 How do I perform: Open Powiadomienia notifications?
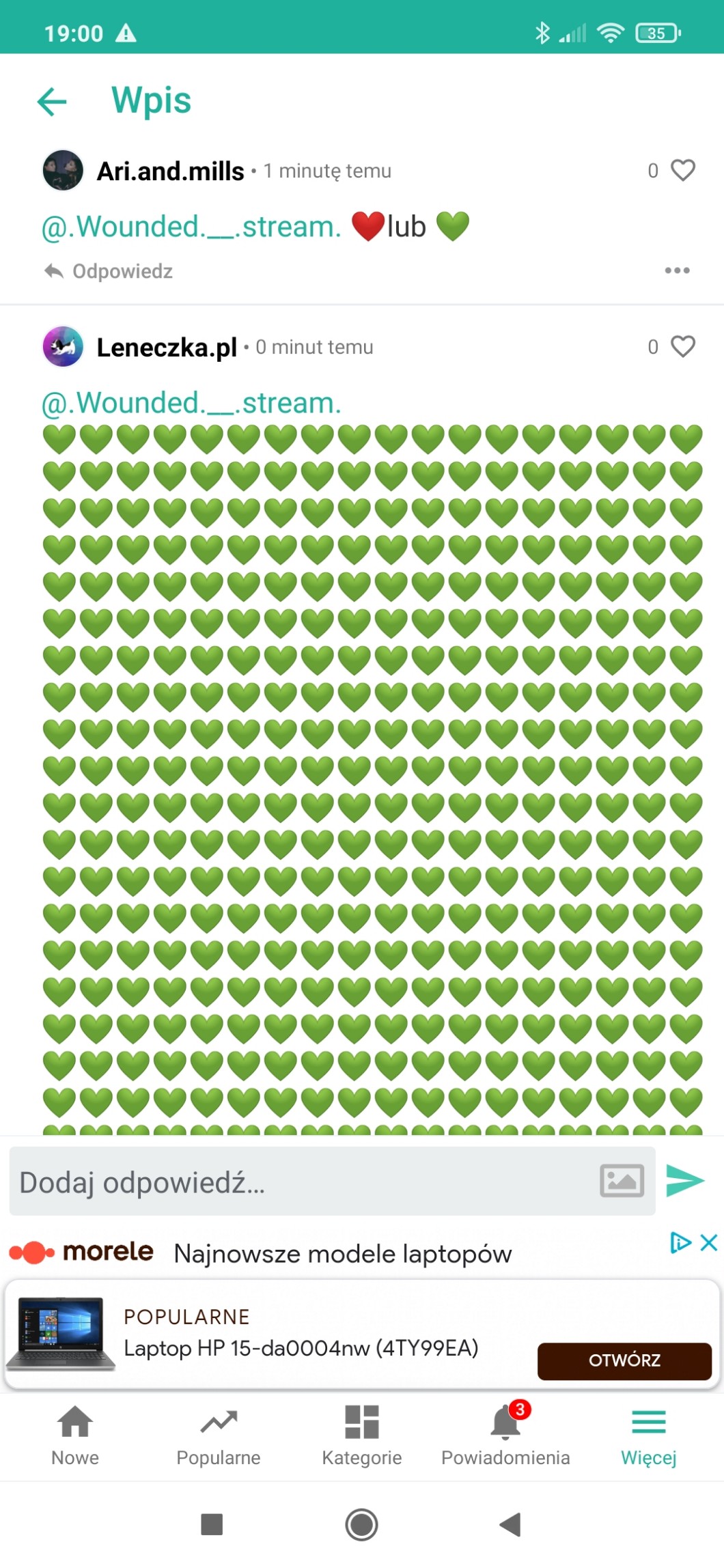coord(505,1436)
